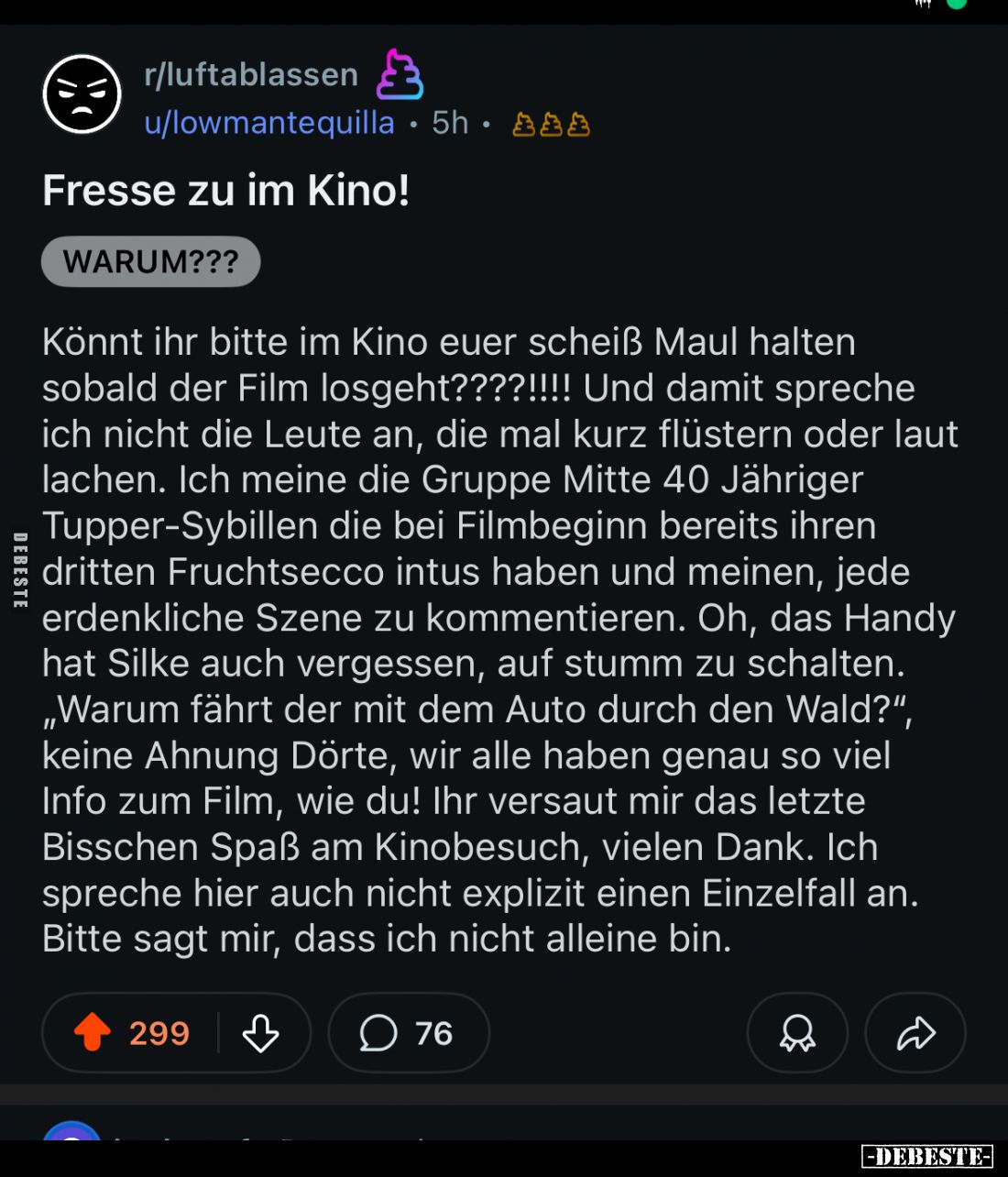View the profile of u/lowmantequilla
This screenshot has width=1008, height=1177.
(268, 123)
